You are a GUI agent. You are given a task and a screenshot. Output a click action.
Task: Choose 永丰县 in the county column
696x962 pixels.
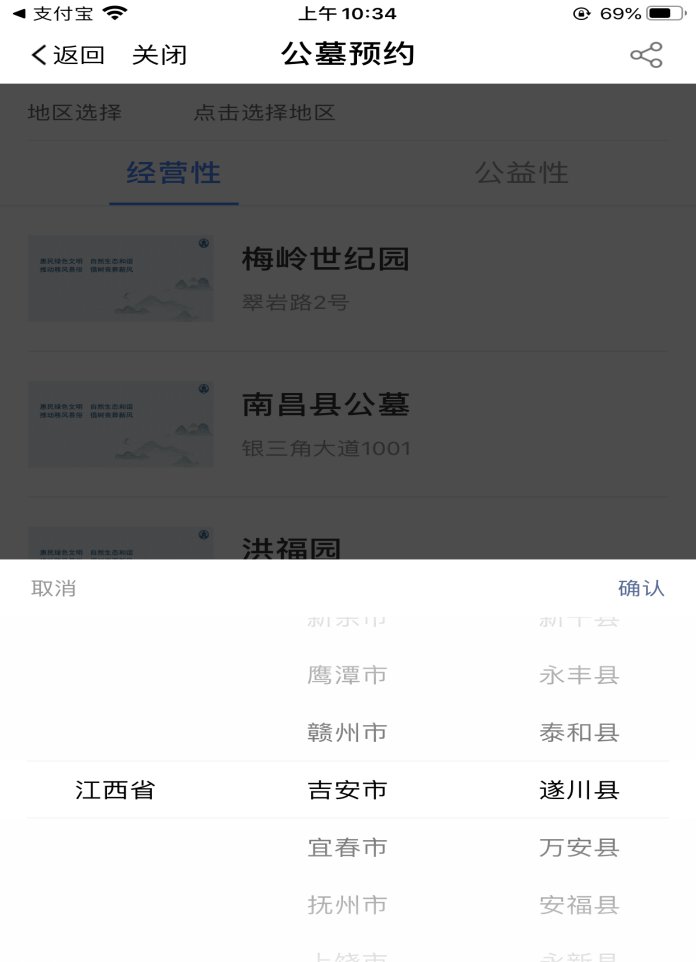[x=579, y=675]
